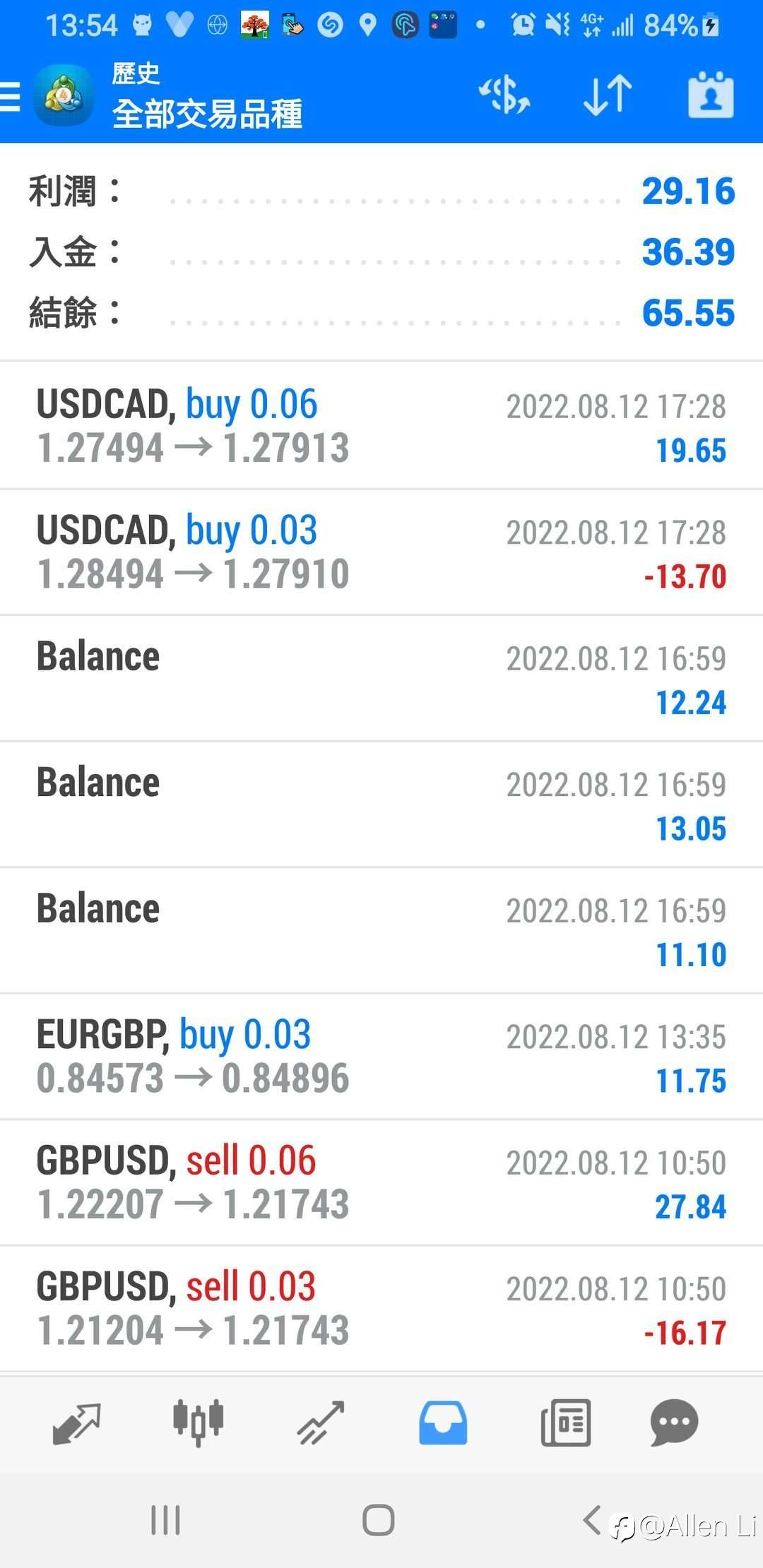
Task: Open the EURGBP buy 0.03 trade
Action: [381, 1057]
